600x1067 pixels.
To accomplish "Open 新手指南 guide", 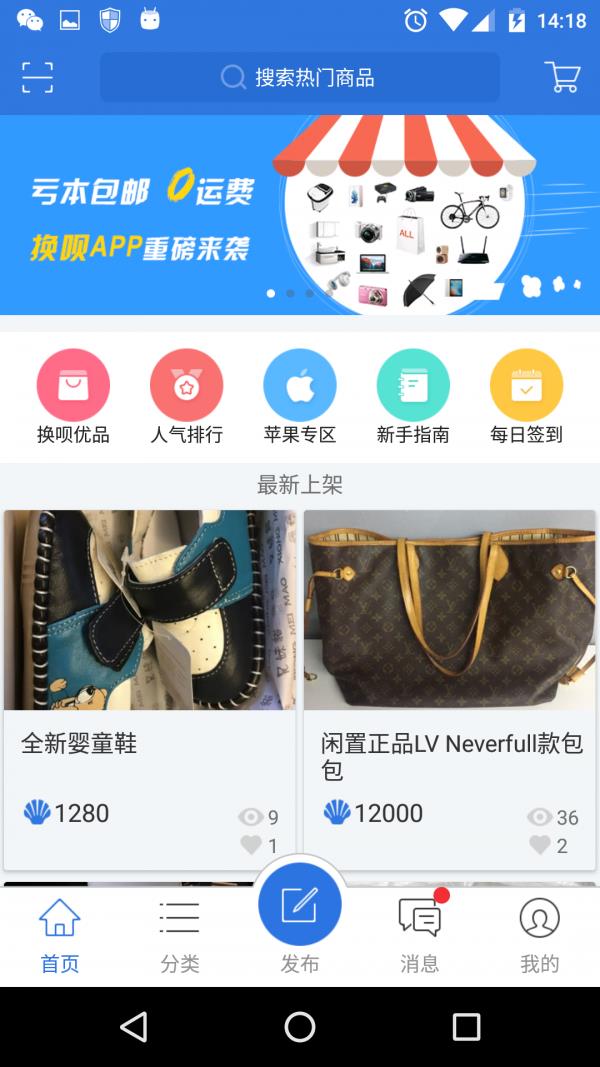I will coord(413,396).
